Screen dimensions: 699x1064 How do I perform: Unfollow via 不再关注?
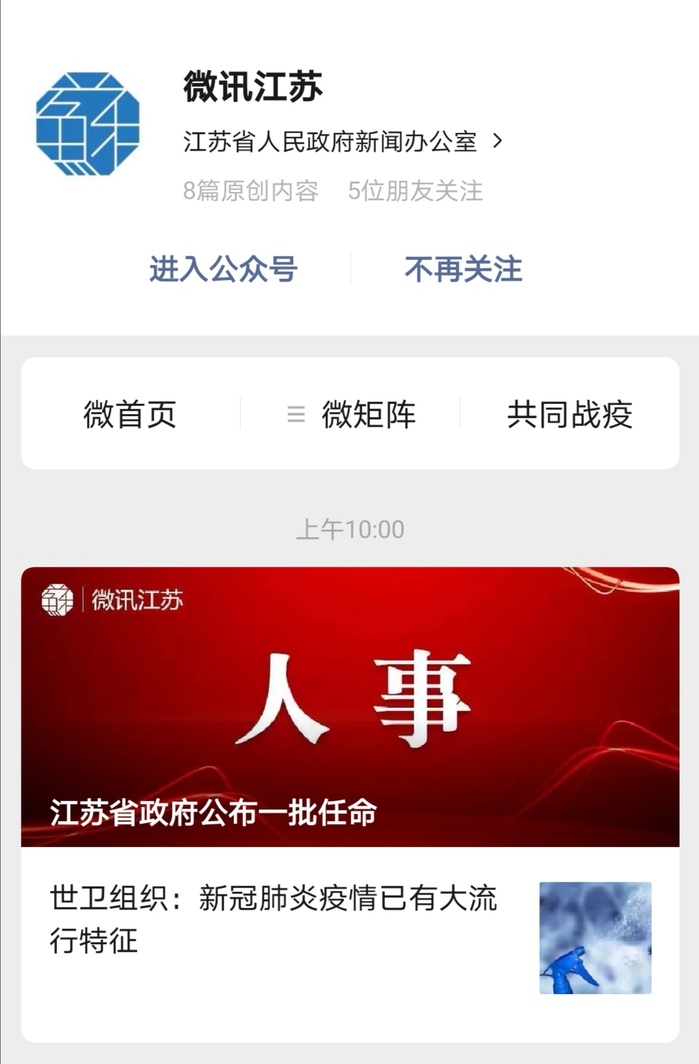coord(463,269)
